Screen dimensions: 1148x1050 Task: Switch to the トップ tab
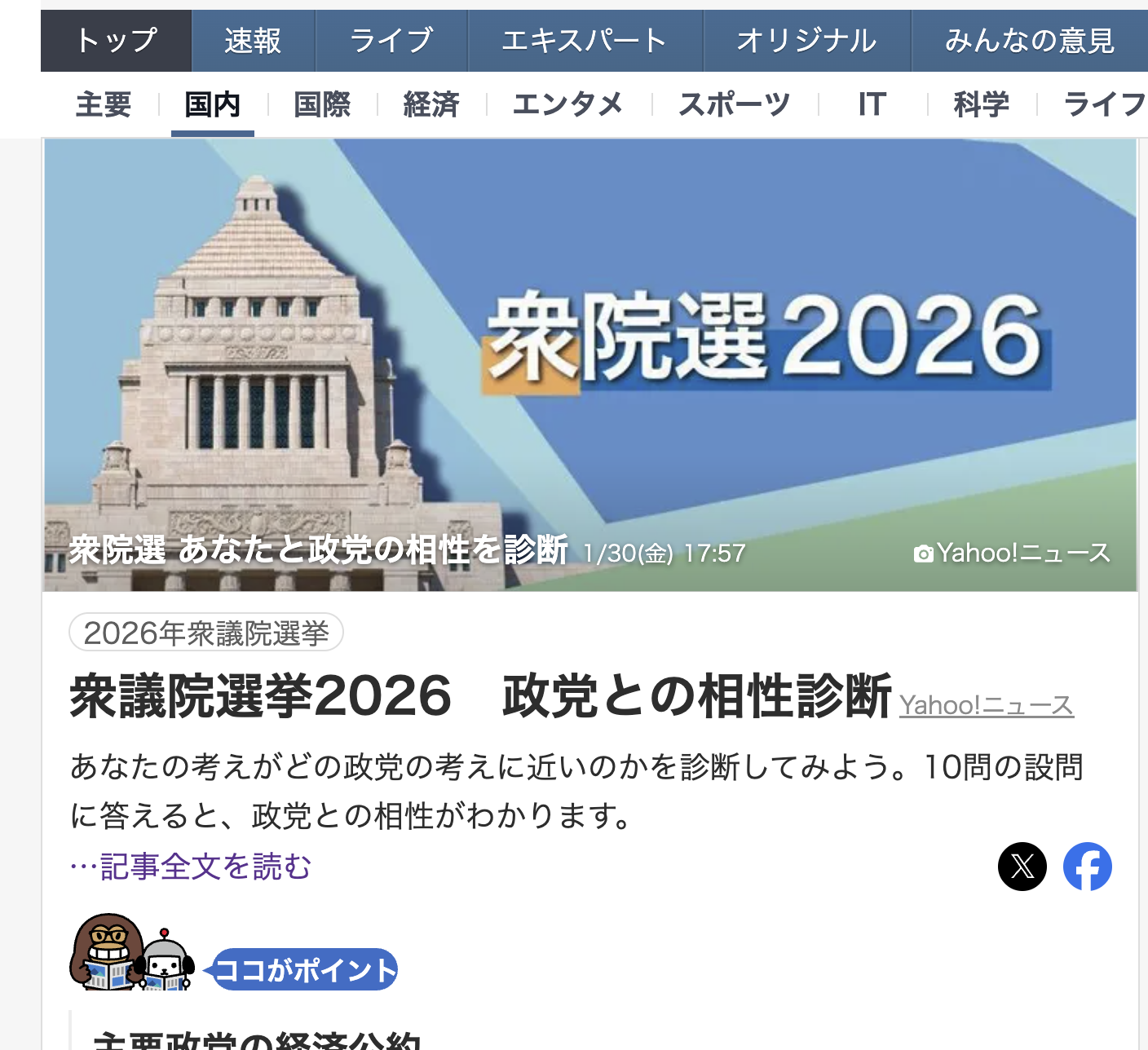click(x=116, y=41)
